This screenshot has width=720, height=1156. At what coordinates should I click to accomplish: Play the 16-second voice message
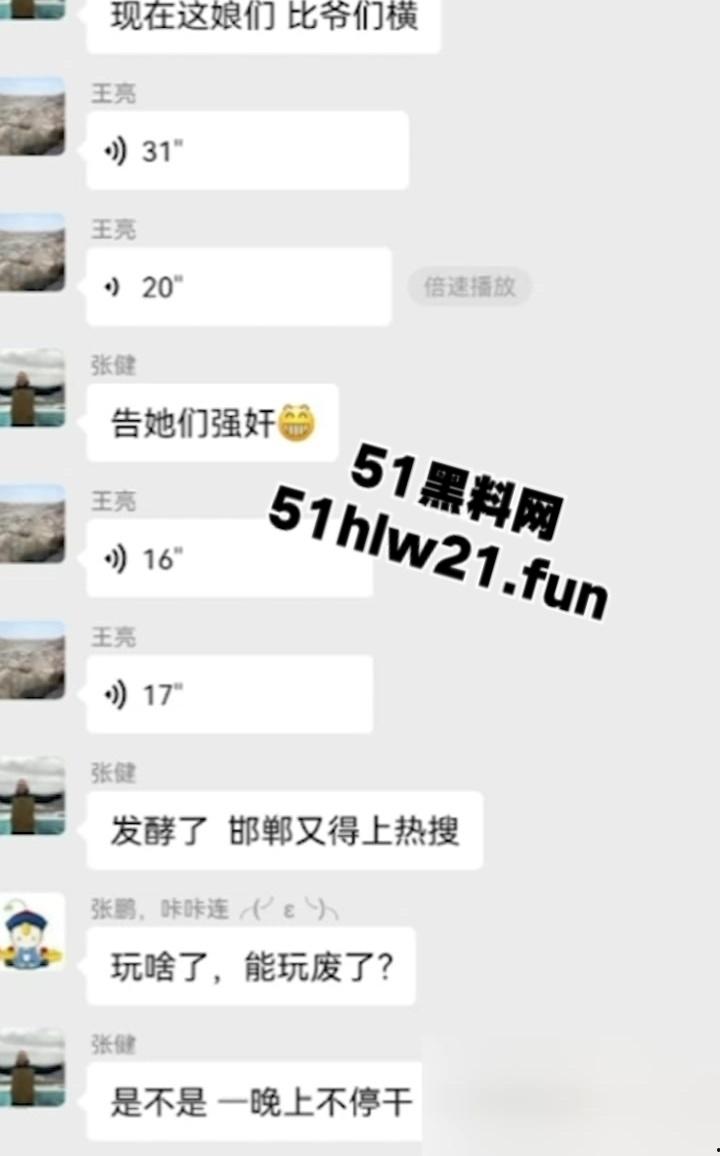click(x=229, y=559)
